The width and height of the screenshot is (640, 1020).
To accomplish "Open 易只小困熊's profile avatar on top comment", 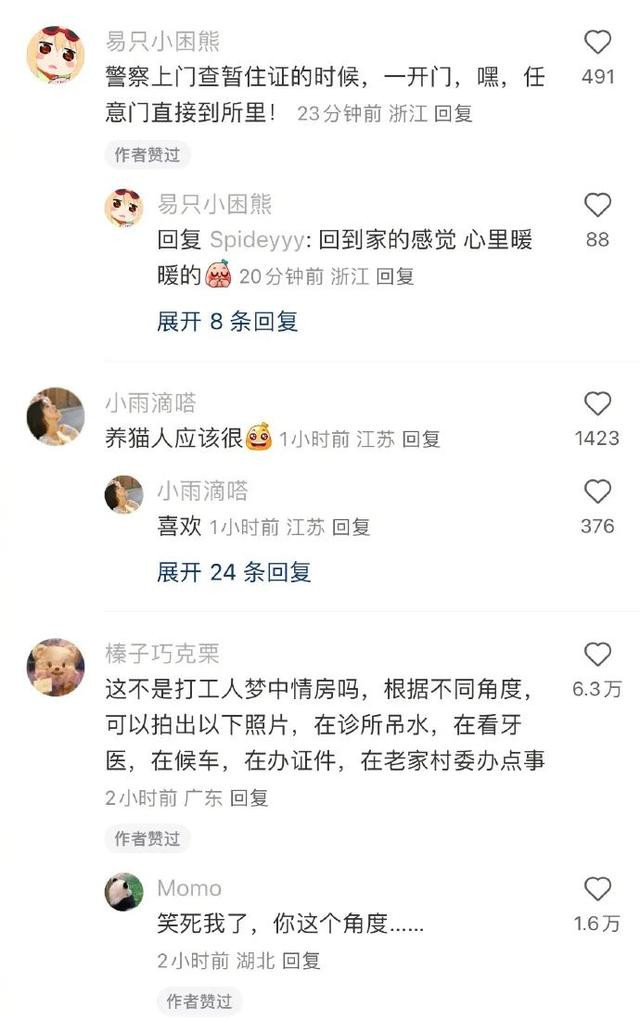I will (x=55, y=56).
